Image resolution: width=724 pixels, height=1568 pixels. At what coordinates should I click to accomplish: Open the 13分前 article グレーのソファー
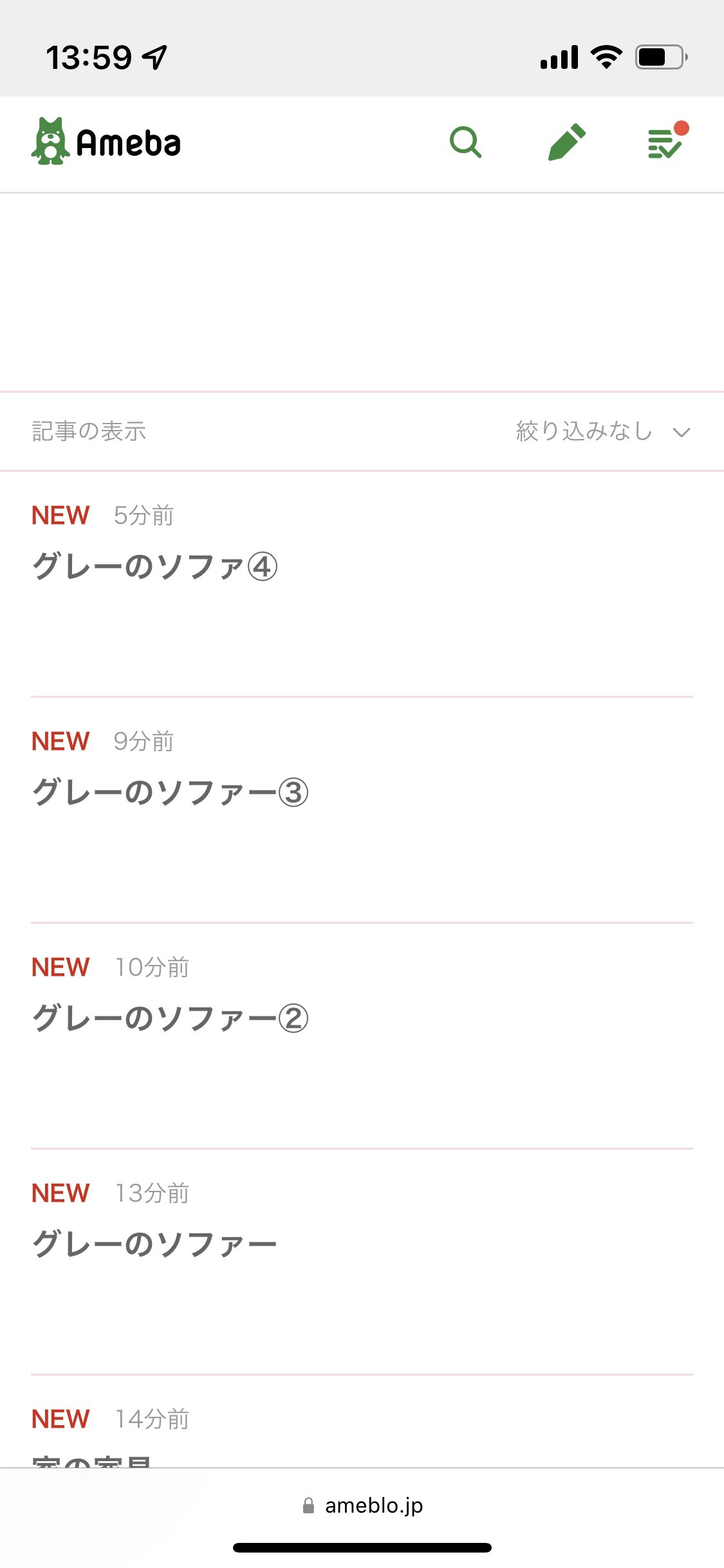tap(154, 1244)
